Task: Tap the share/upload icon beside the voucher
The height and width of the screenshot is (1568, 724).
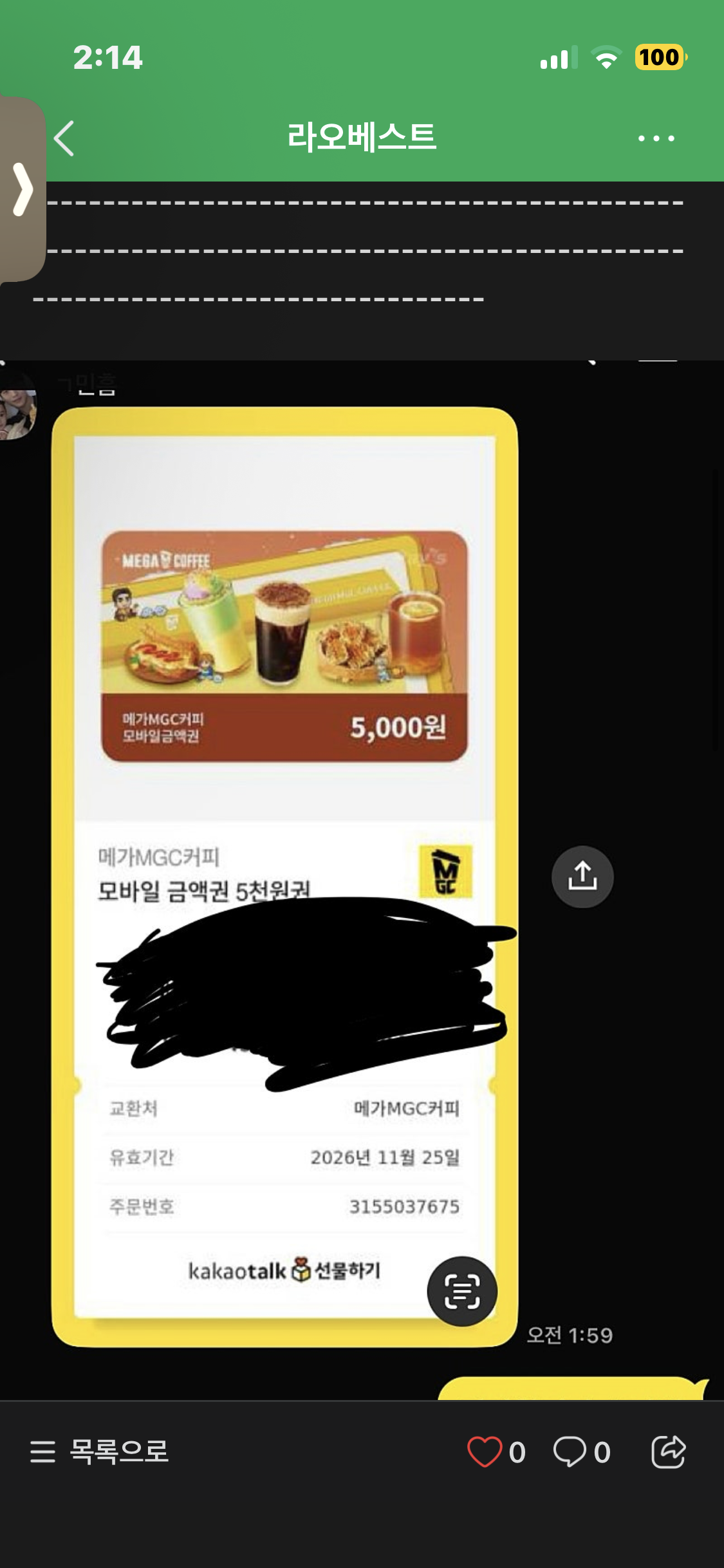Action: pos(582,876)
